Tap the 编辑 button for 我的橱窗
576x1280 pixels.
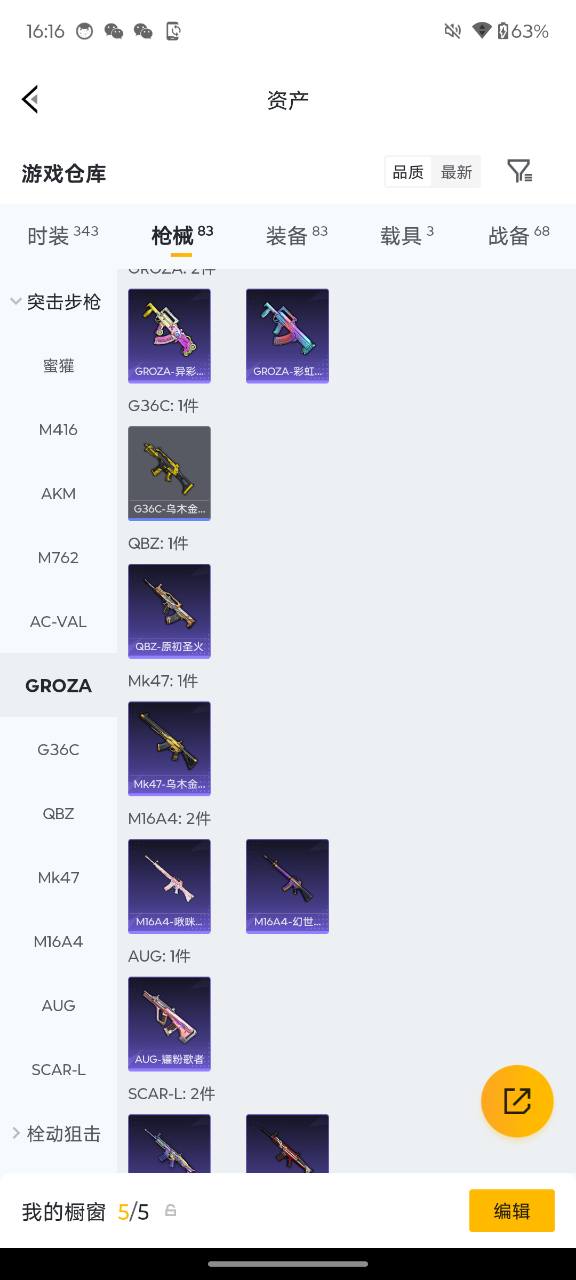pyautogui.click(x=512, y=1210)
